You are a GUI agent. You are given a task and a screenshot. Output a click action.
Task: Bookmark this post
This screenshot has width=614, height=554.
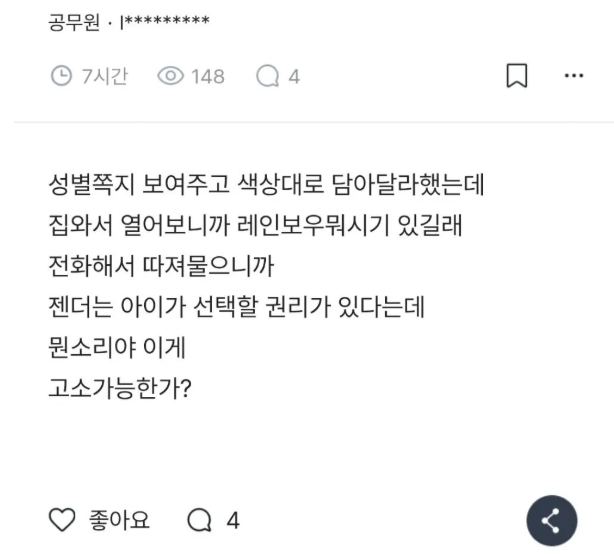516,76
